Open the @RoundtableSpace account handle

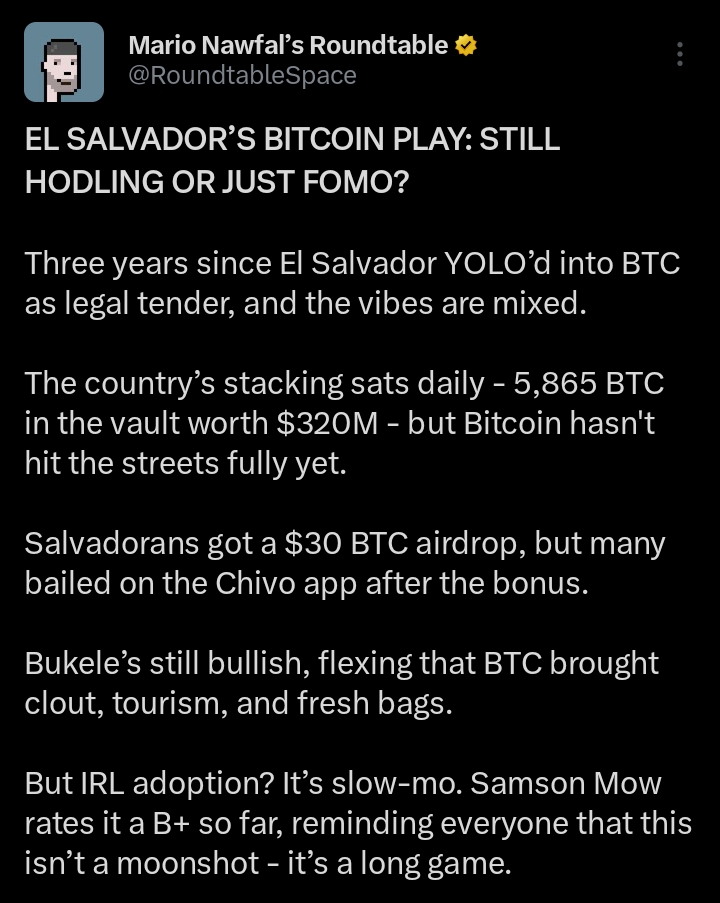point(242,75)
